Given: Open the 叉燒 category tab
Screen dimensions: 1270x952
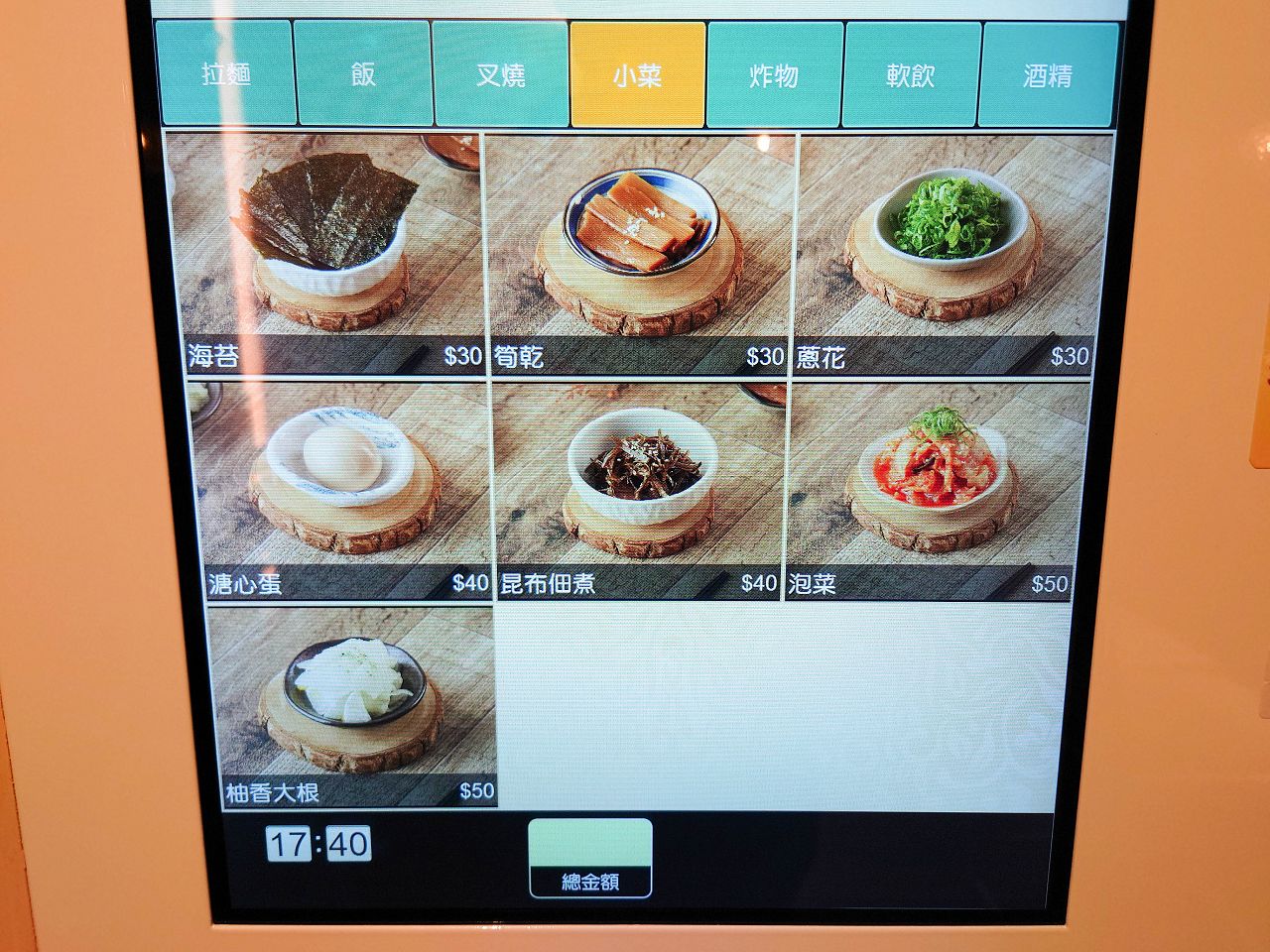Looking at the screenshot, I should point(500,74).
